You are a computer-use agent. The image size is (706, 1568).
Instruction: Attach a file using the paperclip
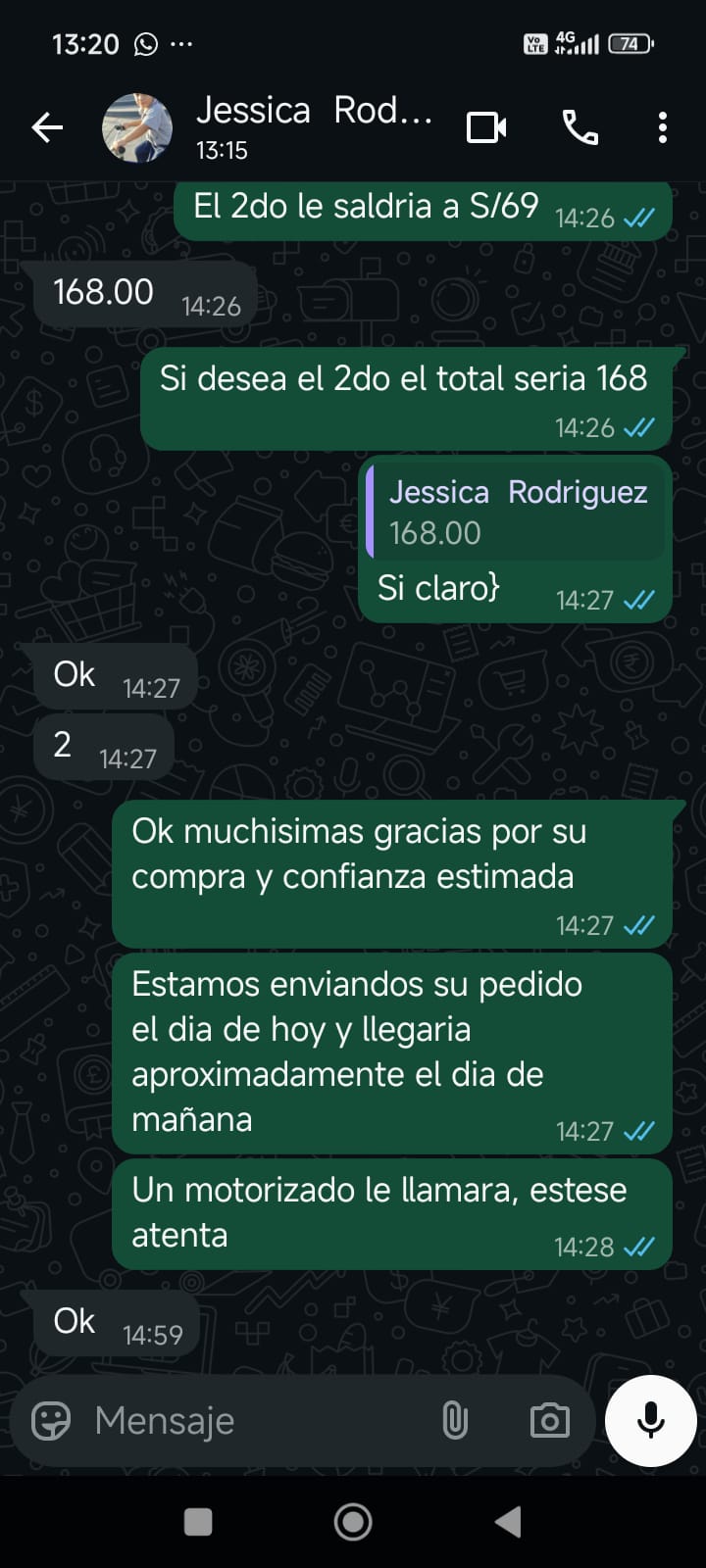pos(454,1420)
